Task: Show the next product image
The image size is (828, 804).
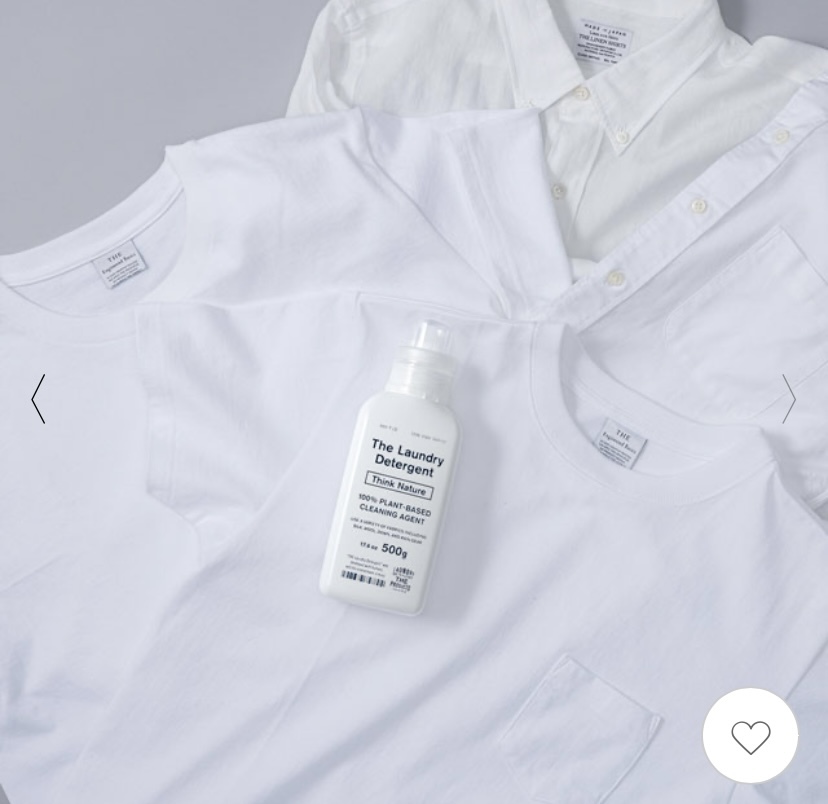Action: tap(788, 399)
